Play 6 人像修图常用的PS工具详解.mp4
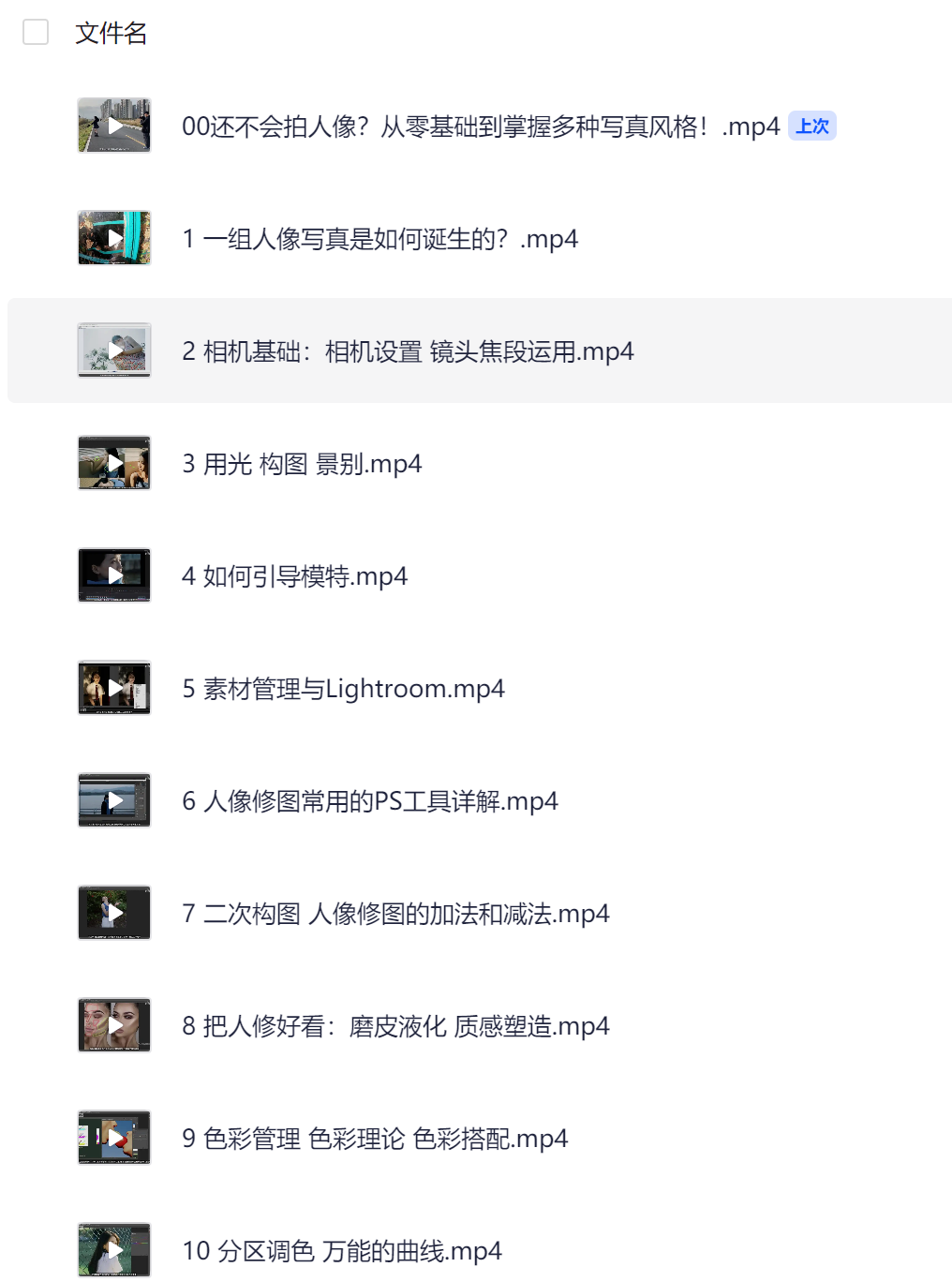Viewport: 952px width, 1282px height. point(114,800)
